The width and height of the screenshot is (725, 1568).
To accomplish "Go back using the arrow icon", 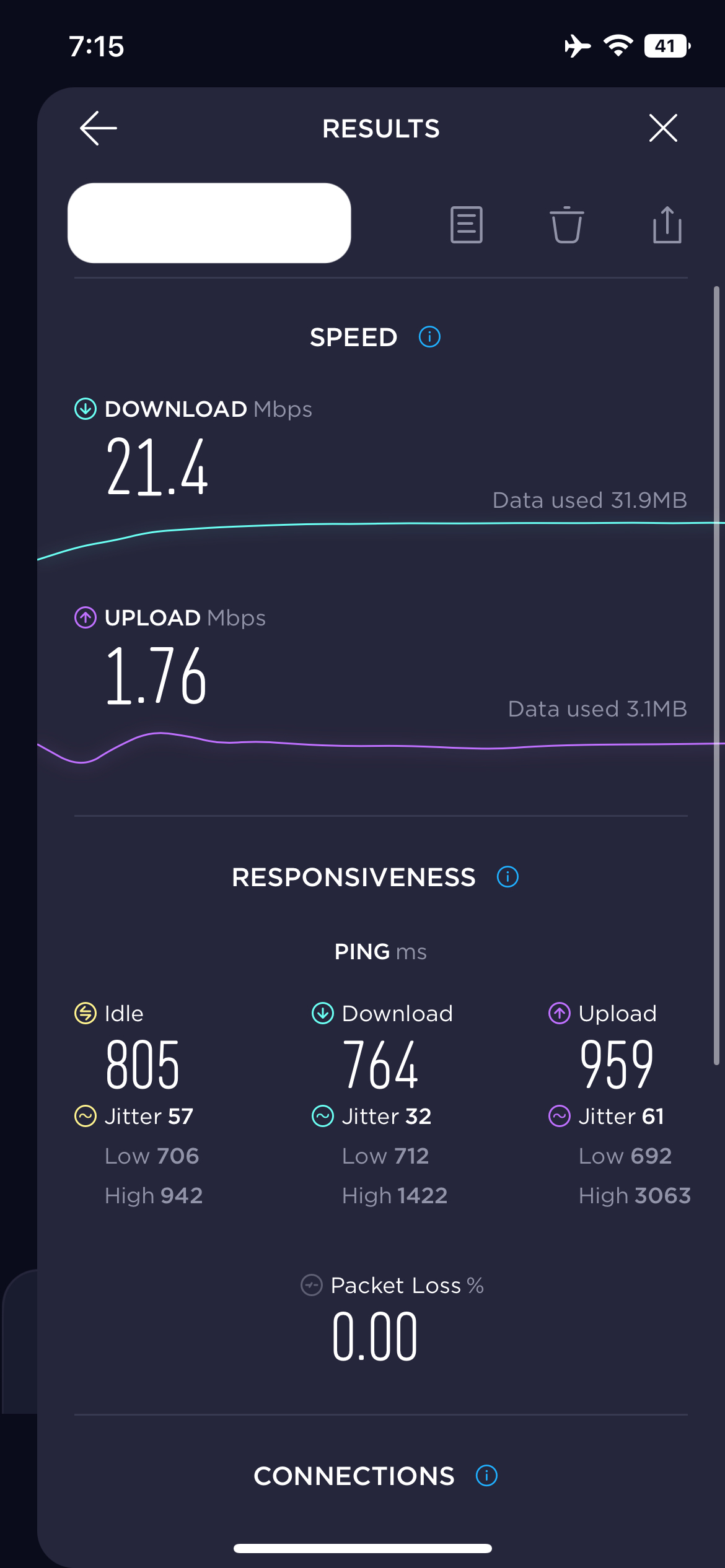I will coord(99,128).
